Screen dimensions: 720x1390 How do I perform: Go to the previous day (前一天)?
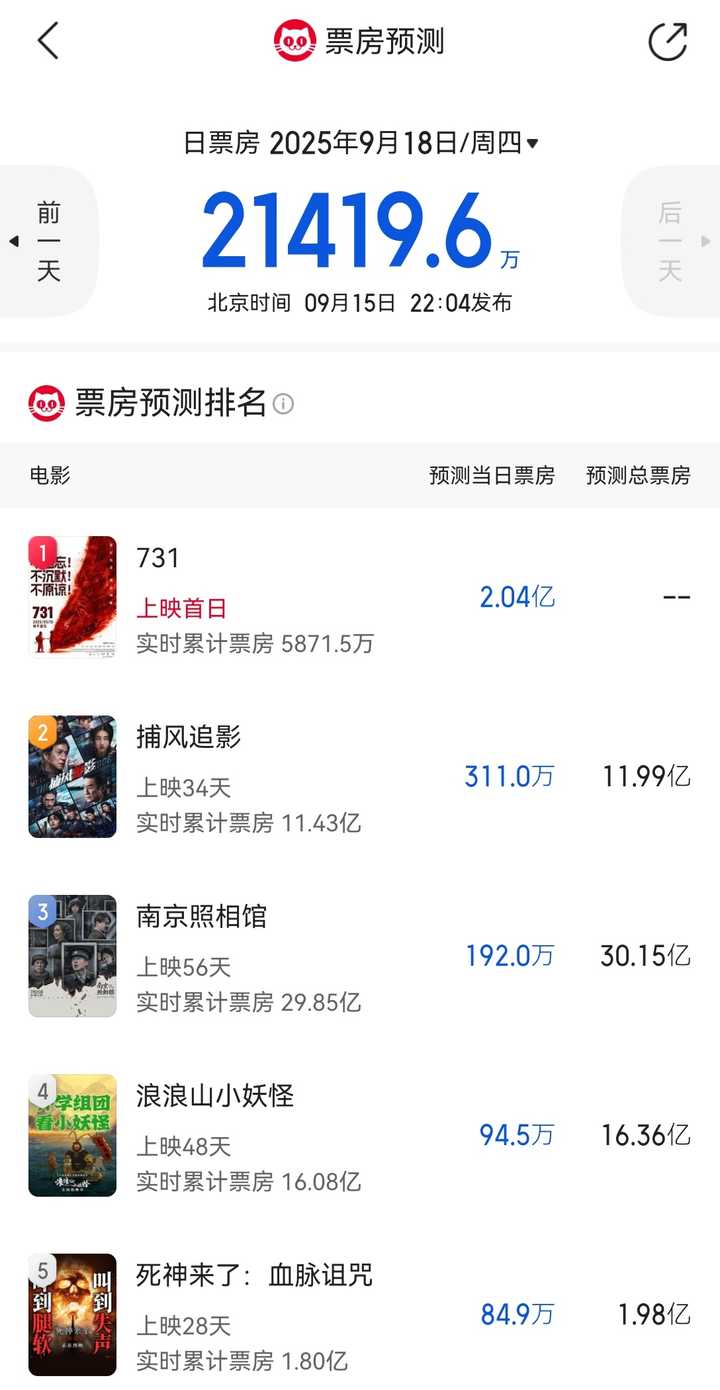[48, 241]
